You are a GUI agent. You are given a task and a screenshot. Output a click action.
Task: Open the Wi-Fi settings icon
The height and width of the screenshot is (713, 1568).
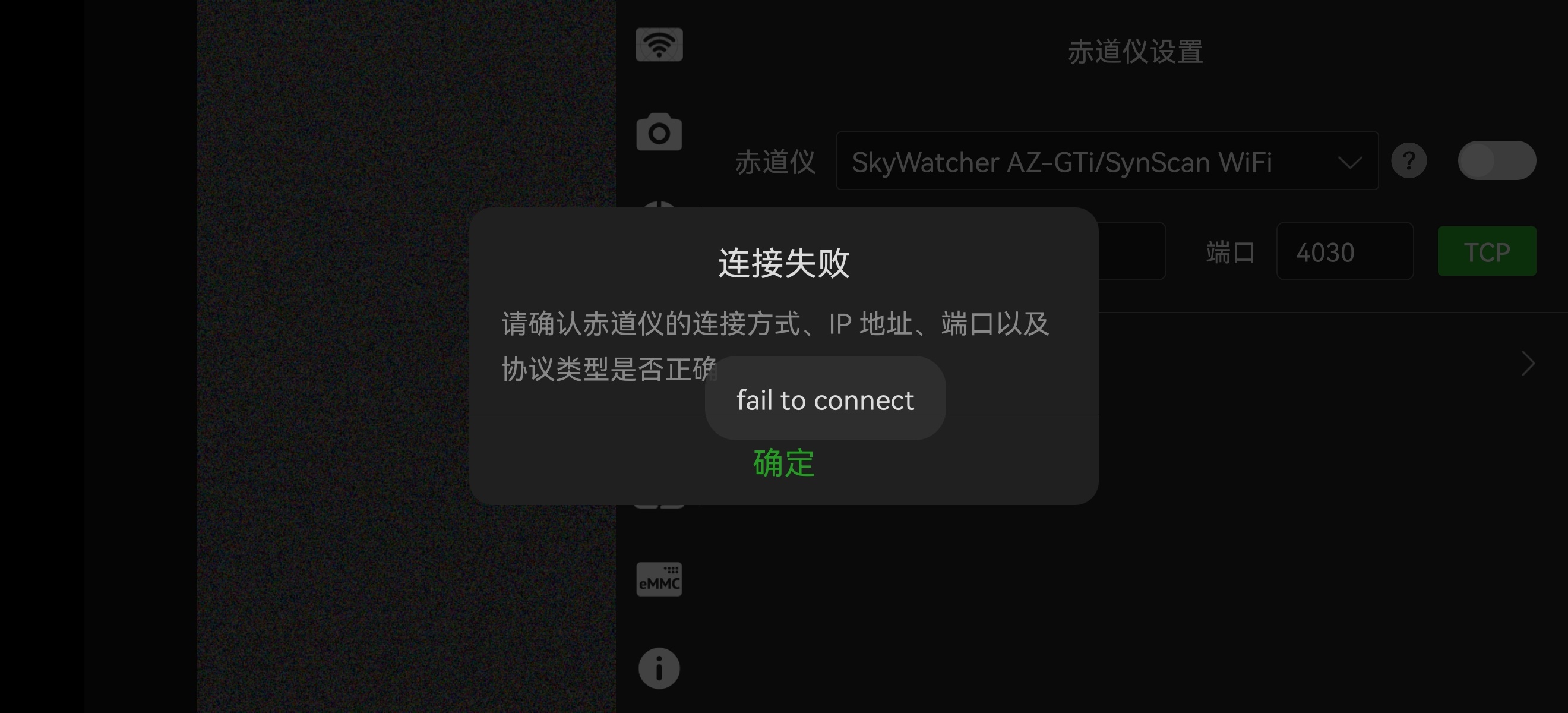(659, 45)
